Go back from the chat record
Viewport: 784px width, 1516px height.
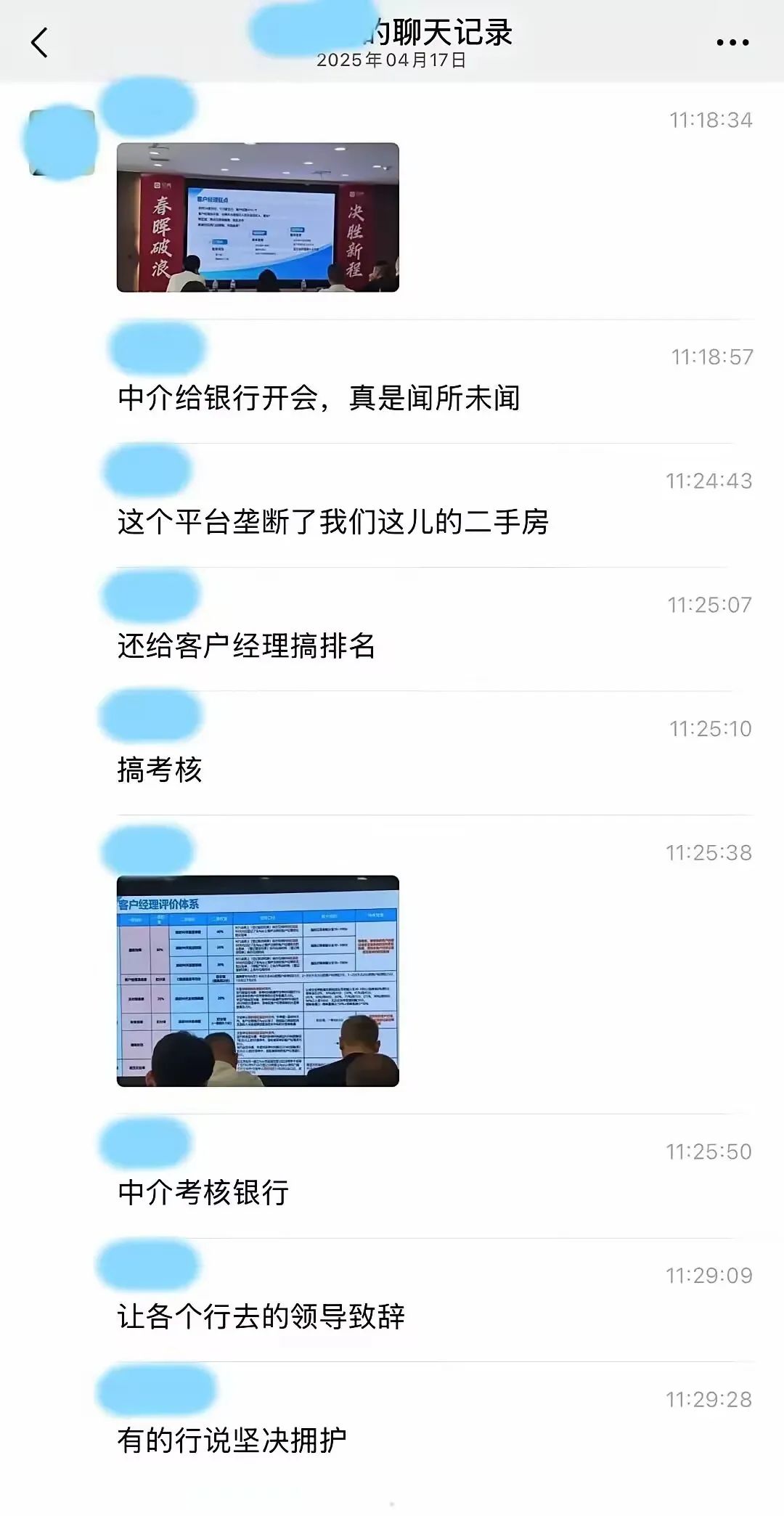(39, 43)
